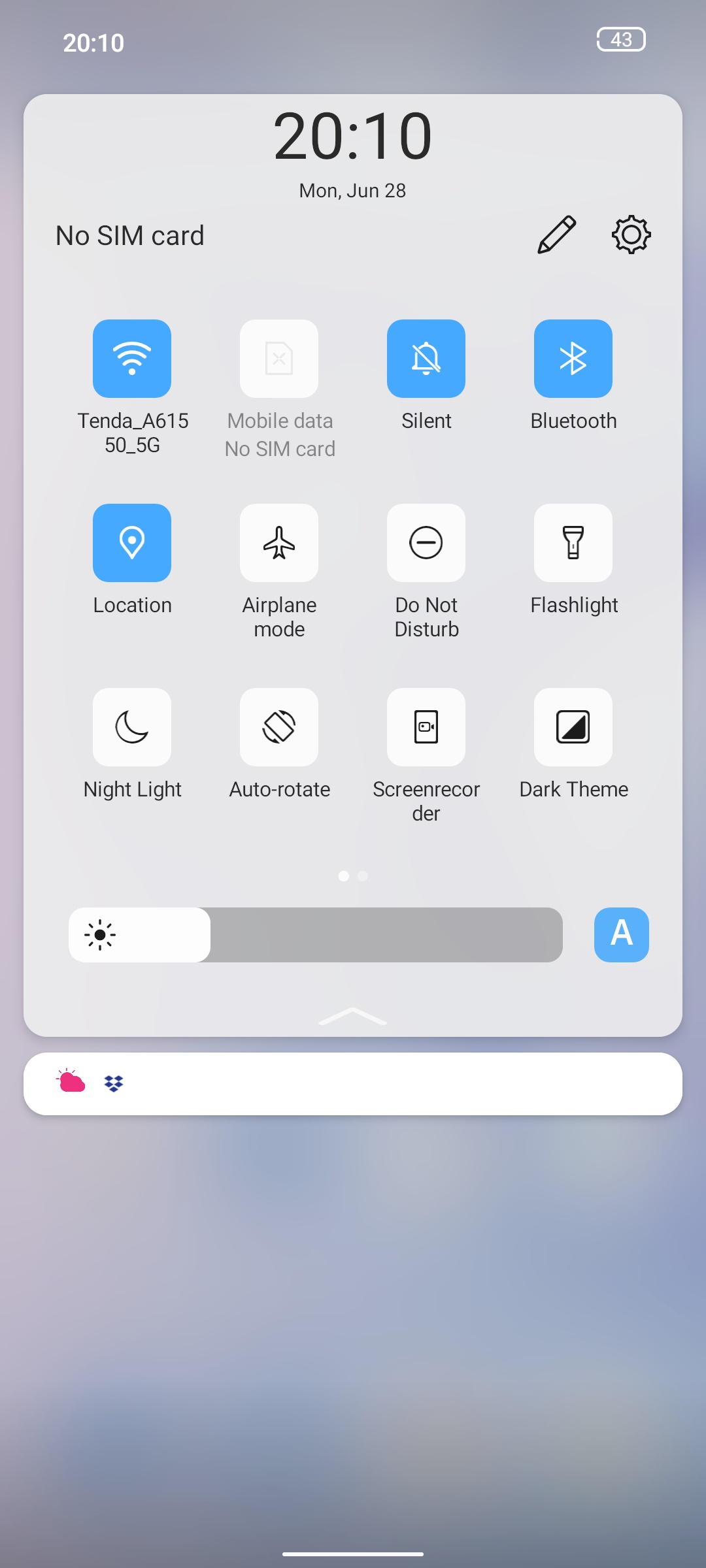This screenshot has width=706, height=1568.
Task: Collapse the panel with the up chevron
Action: (353, 1016)
